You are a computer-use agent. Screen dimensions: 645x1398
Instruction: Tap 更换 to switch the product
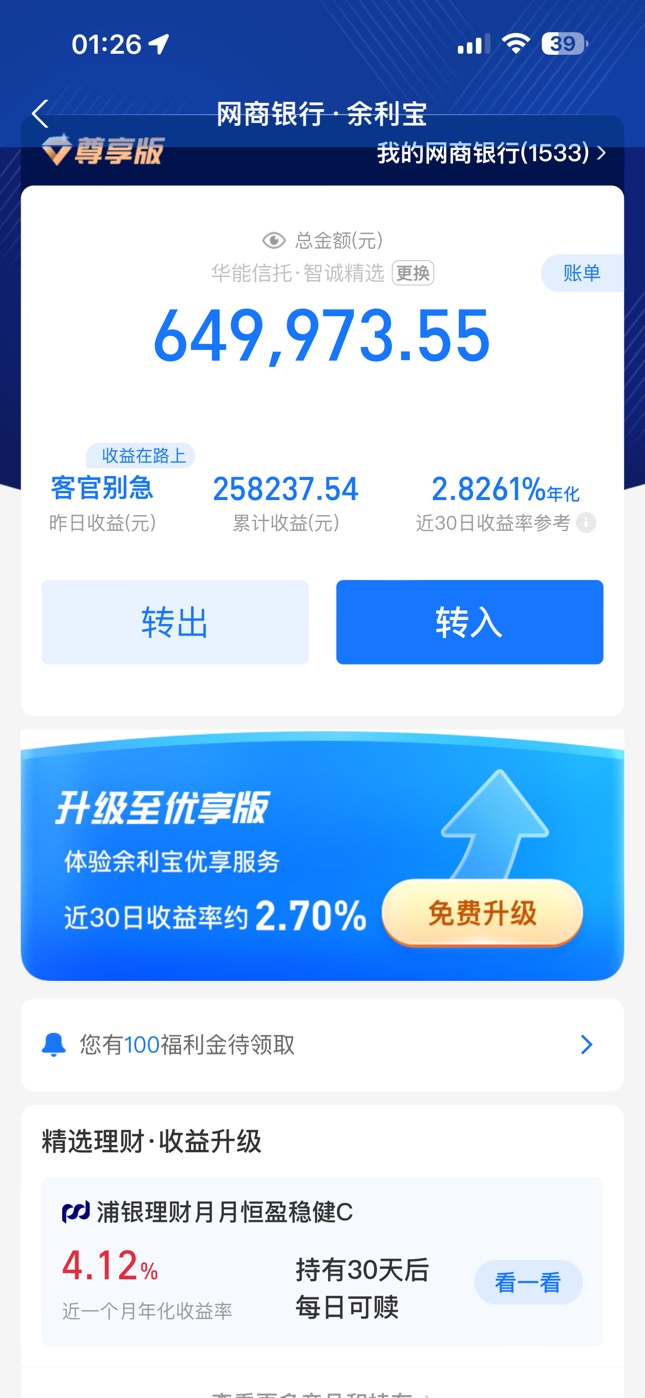pyautogui.click(x=412, y=273)
